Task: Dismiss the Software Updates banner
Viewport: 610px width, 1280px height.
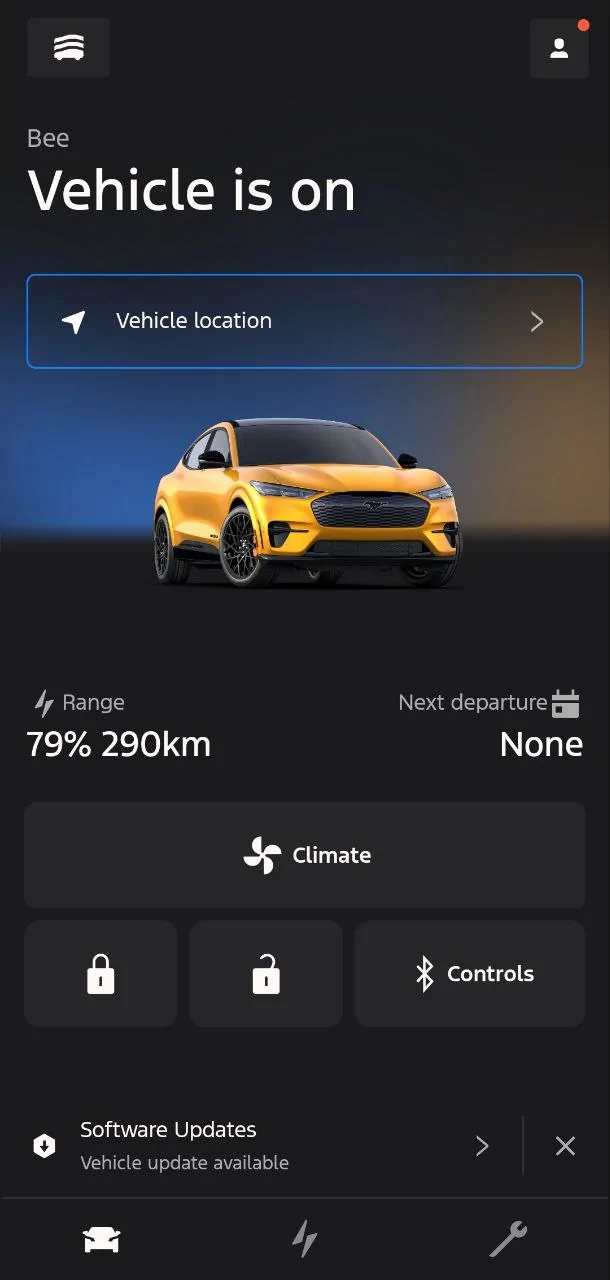Action: [x=565, y=1146]
